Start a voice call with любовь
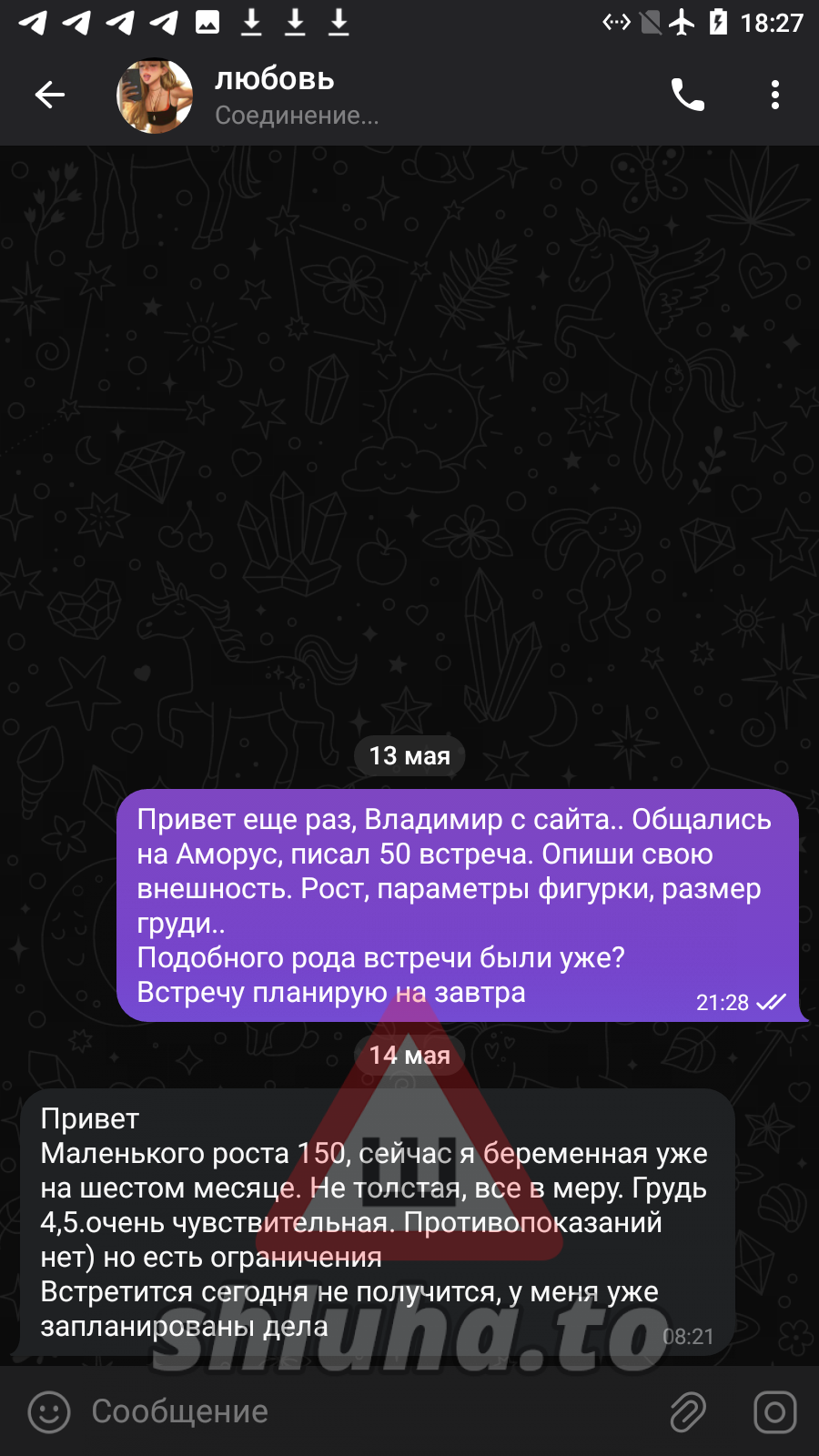This screenshot has width=819, height=1456. click(x=688, y=95)
